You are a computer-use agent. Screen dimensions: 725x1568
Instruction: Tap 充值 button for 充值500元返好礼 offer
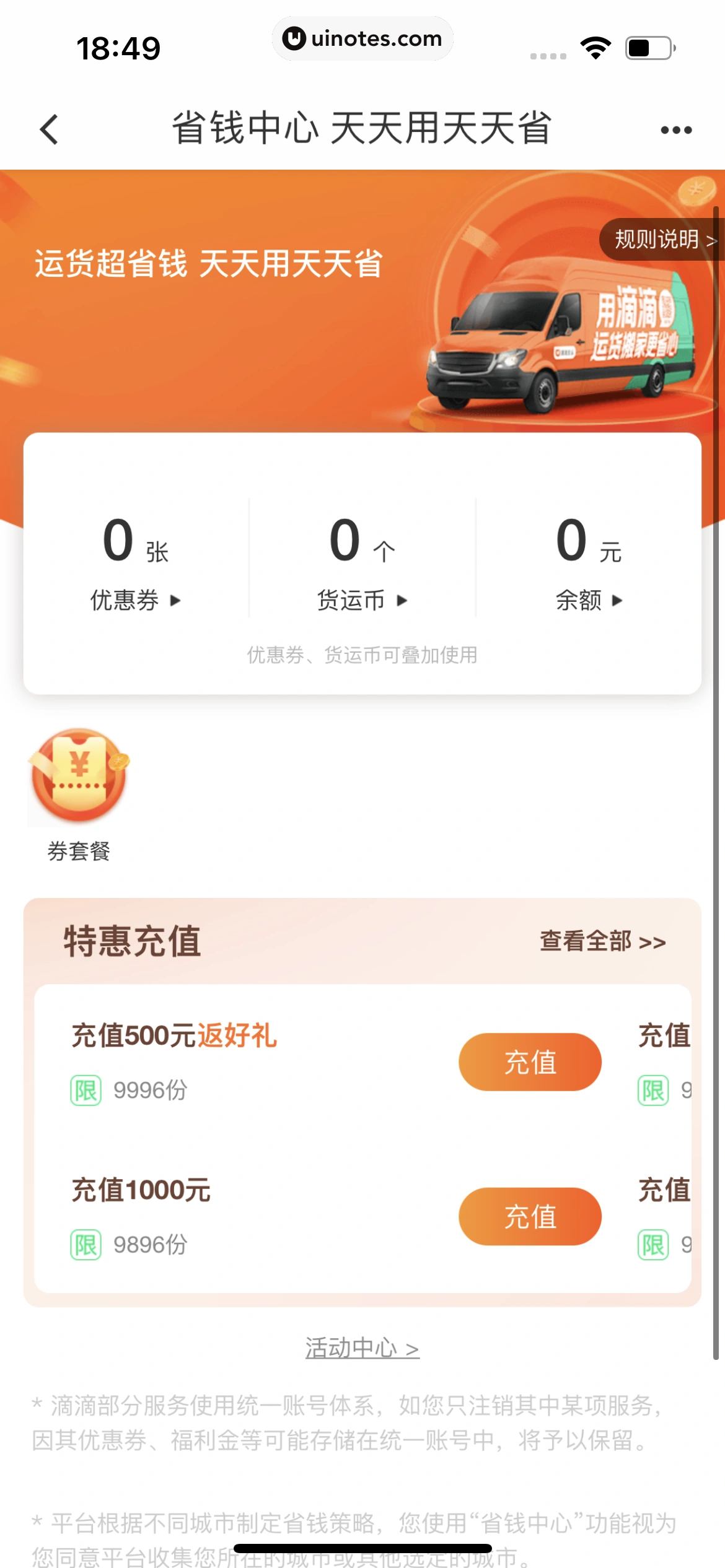(x=530, y=1061)
